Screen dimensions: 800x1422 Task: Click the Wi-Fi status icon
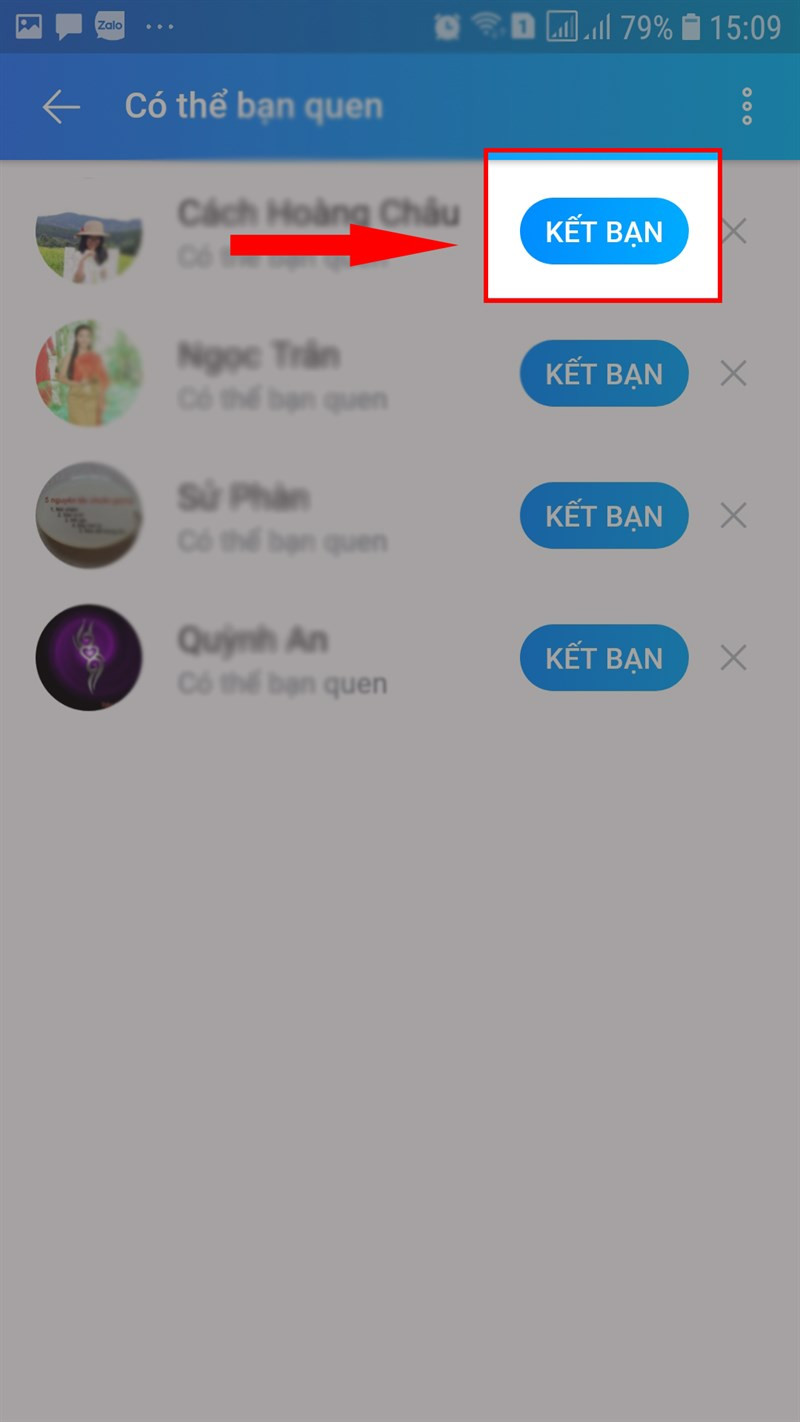pyautogui.click(x=487, y=26)
